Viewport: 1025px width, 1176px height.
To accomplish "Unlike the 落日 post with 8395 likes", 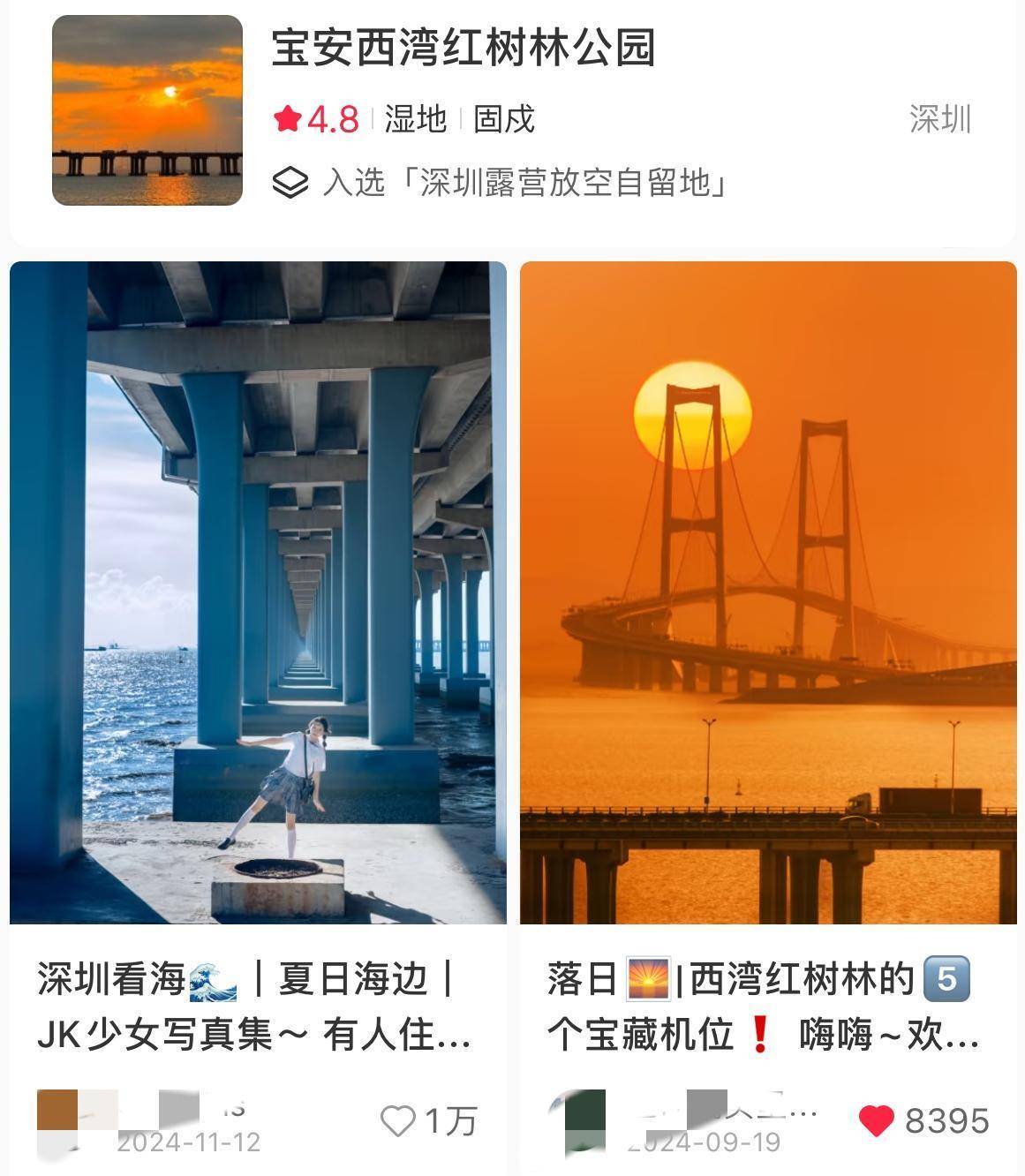I will click(x=877, y=1121).
